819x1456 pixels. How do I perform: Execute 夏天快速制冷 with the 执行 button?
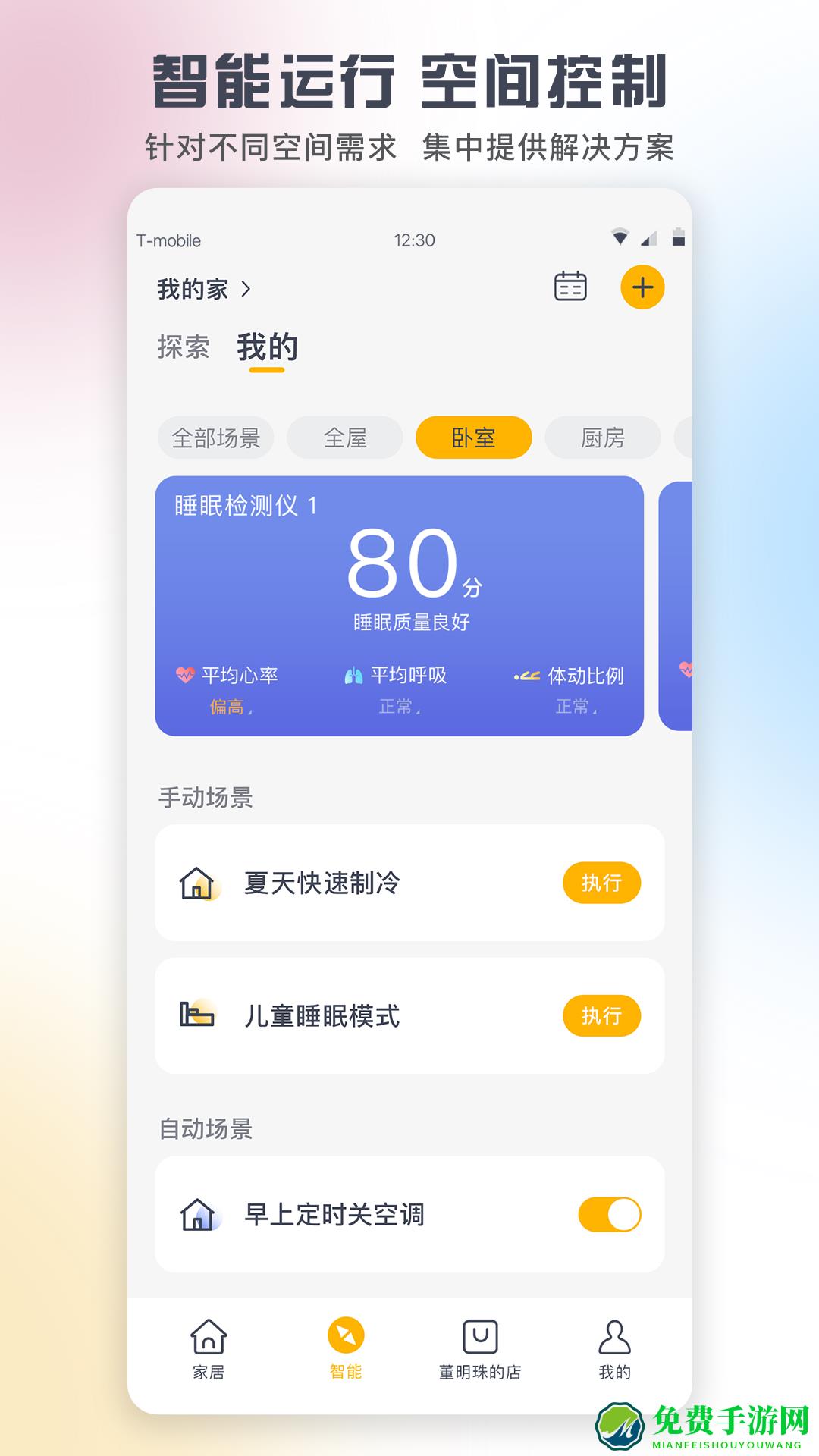[601, 883]
